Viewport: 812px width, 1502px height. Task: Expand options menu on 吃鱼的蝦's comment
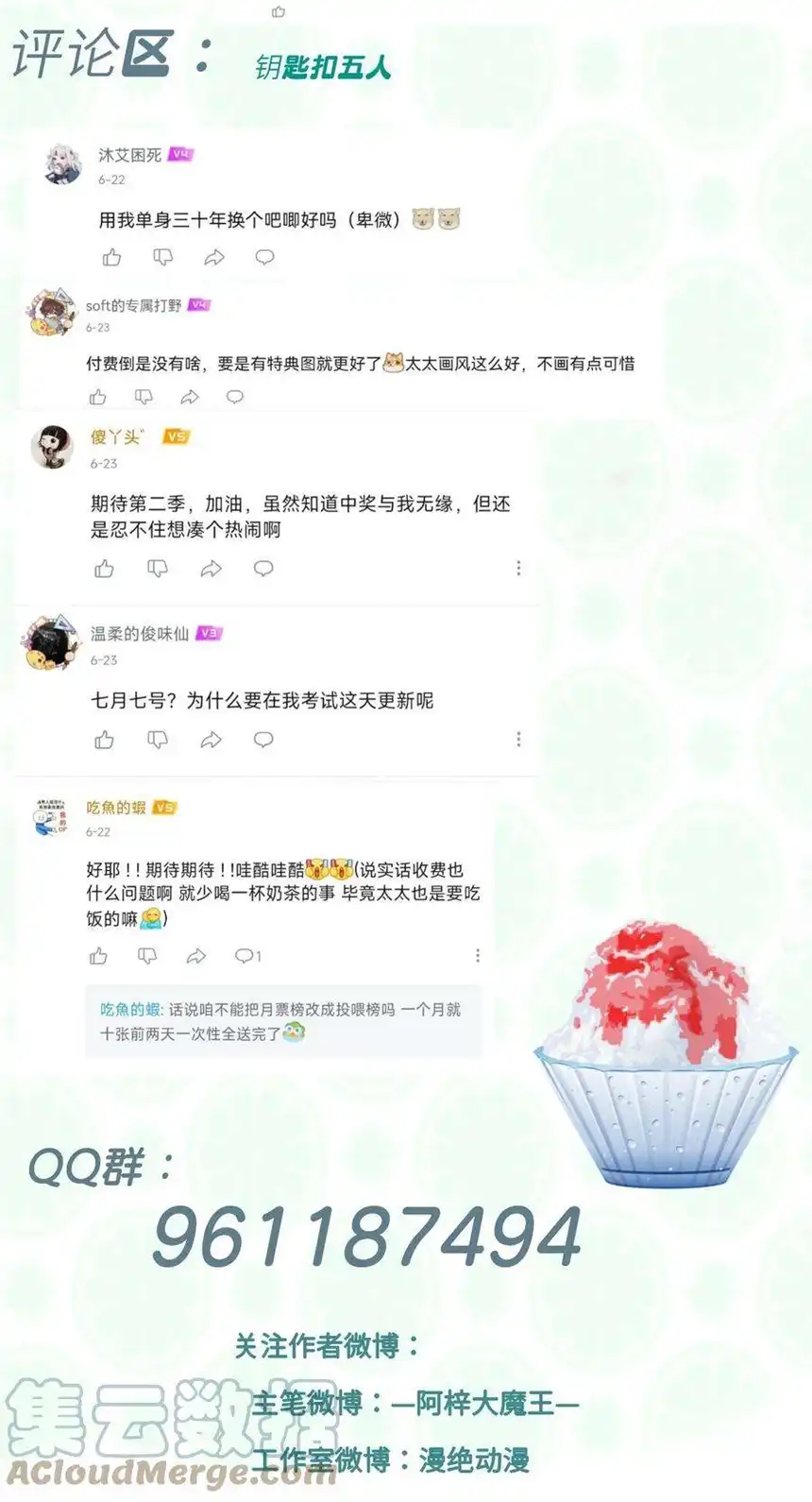coord(477,956)
